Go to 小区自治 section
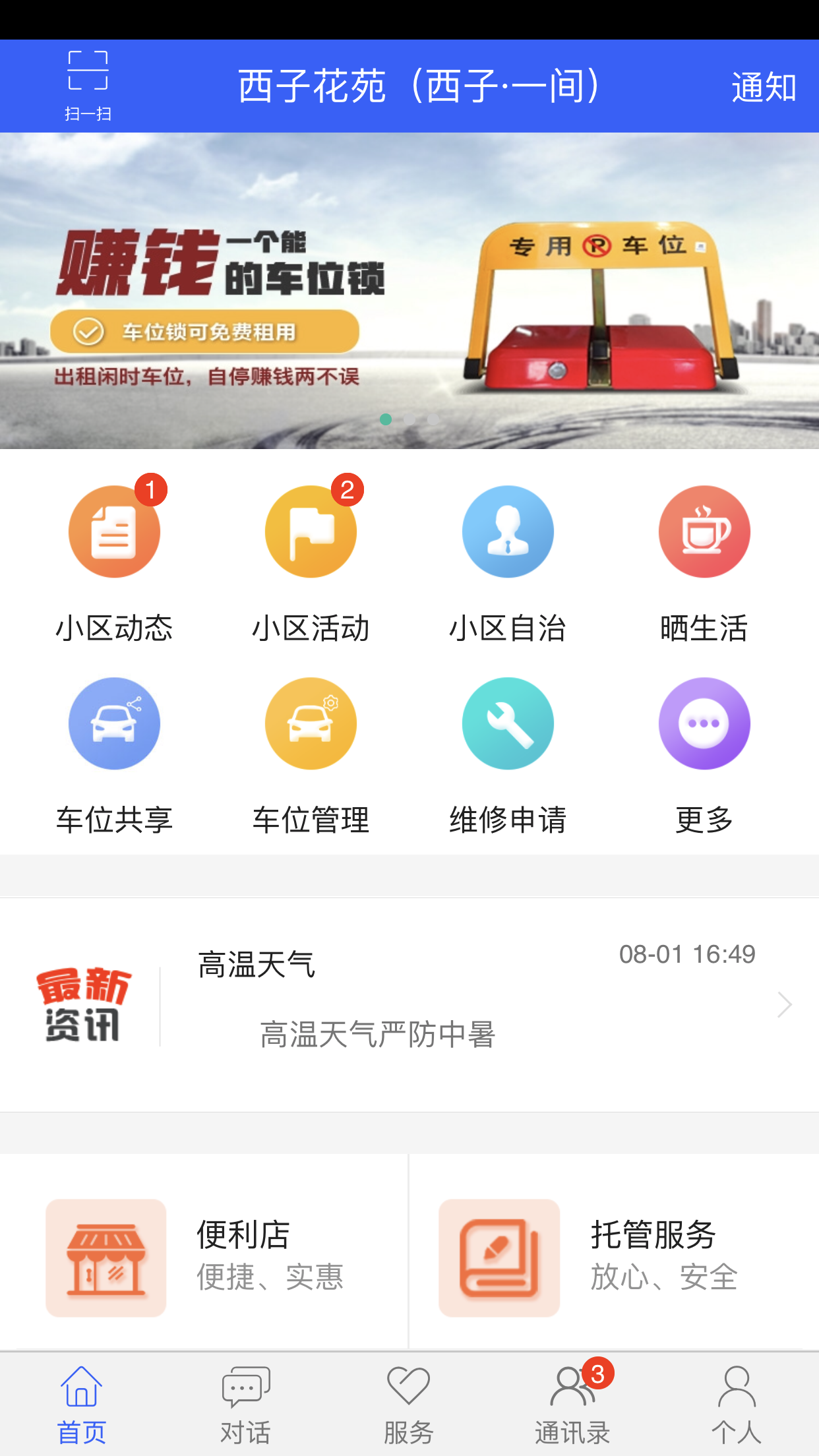Screen dimensions: 819x1456 pos(508,561)
